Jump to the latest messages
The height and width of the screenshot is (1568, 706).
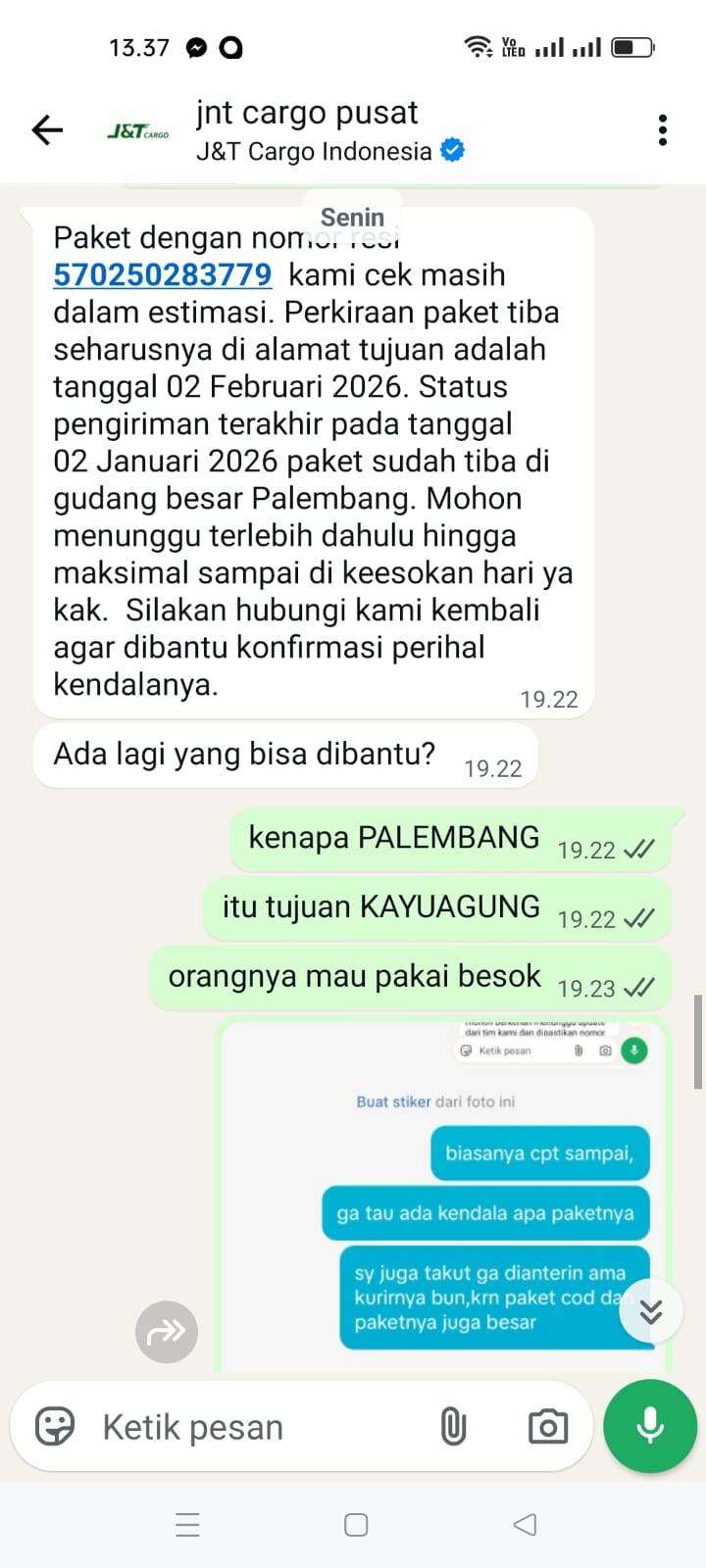point(651,1311)
